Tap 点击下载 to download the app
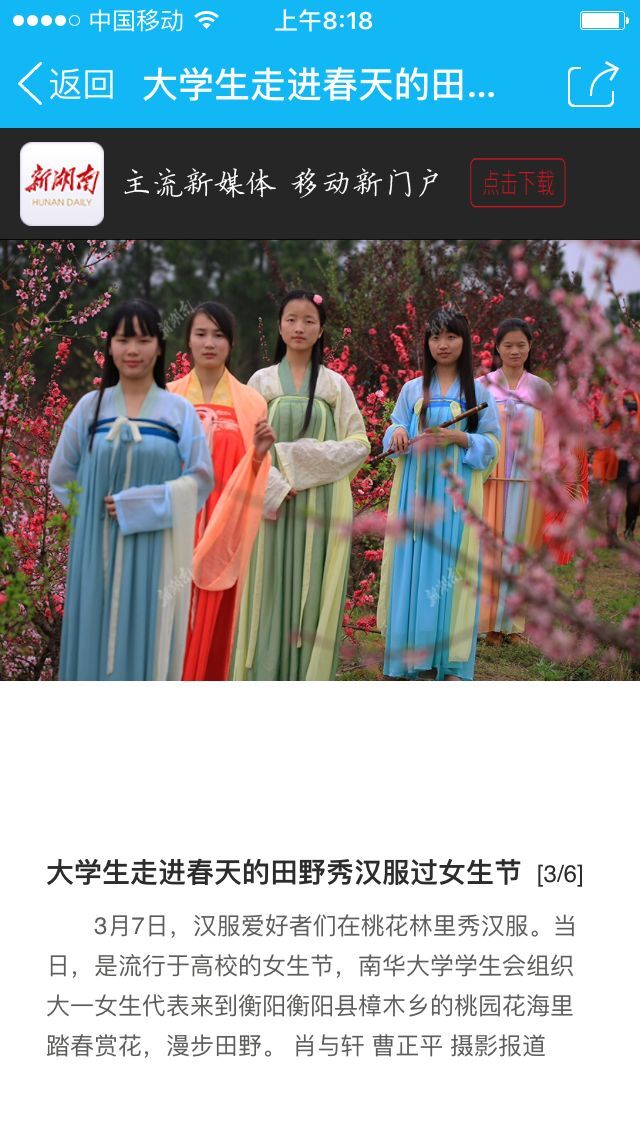640x1136 pixels. 517,183
